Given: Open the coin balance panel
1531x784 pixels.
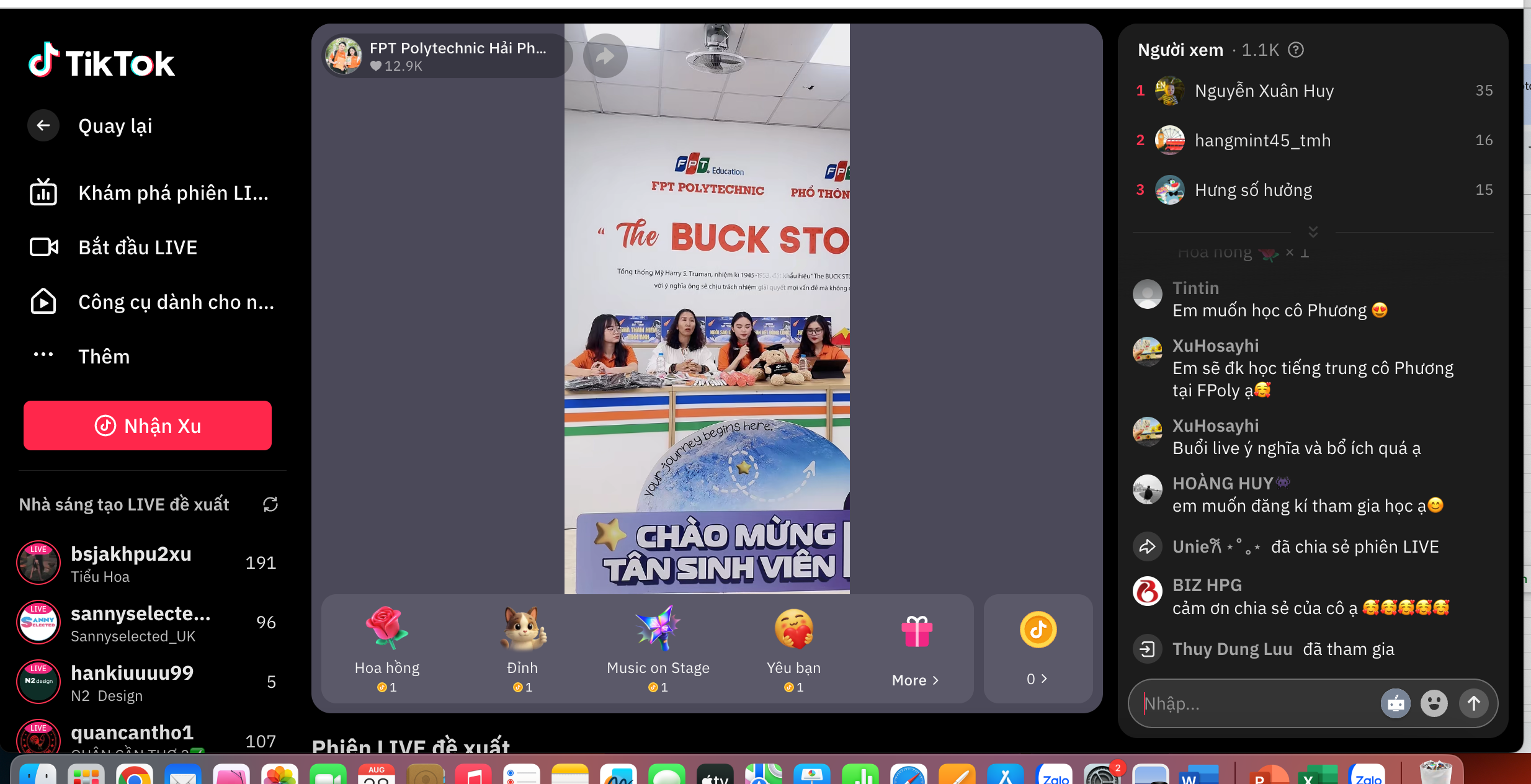Looking at the screenshot, I should pyautogui.click(x=1038, y=649).
